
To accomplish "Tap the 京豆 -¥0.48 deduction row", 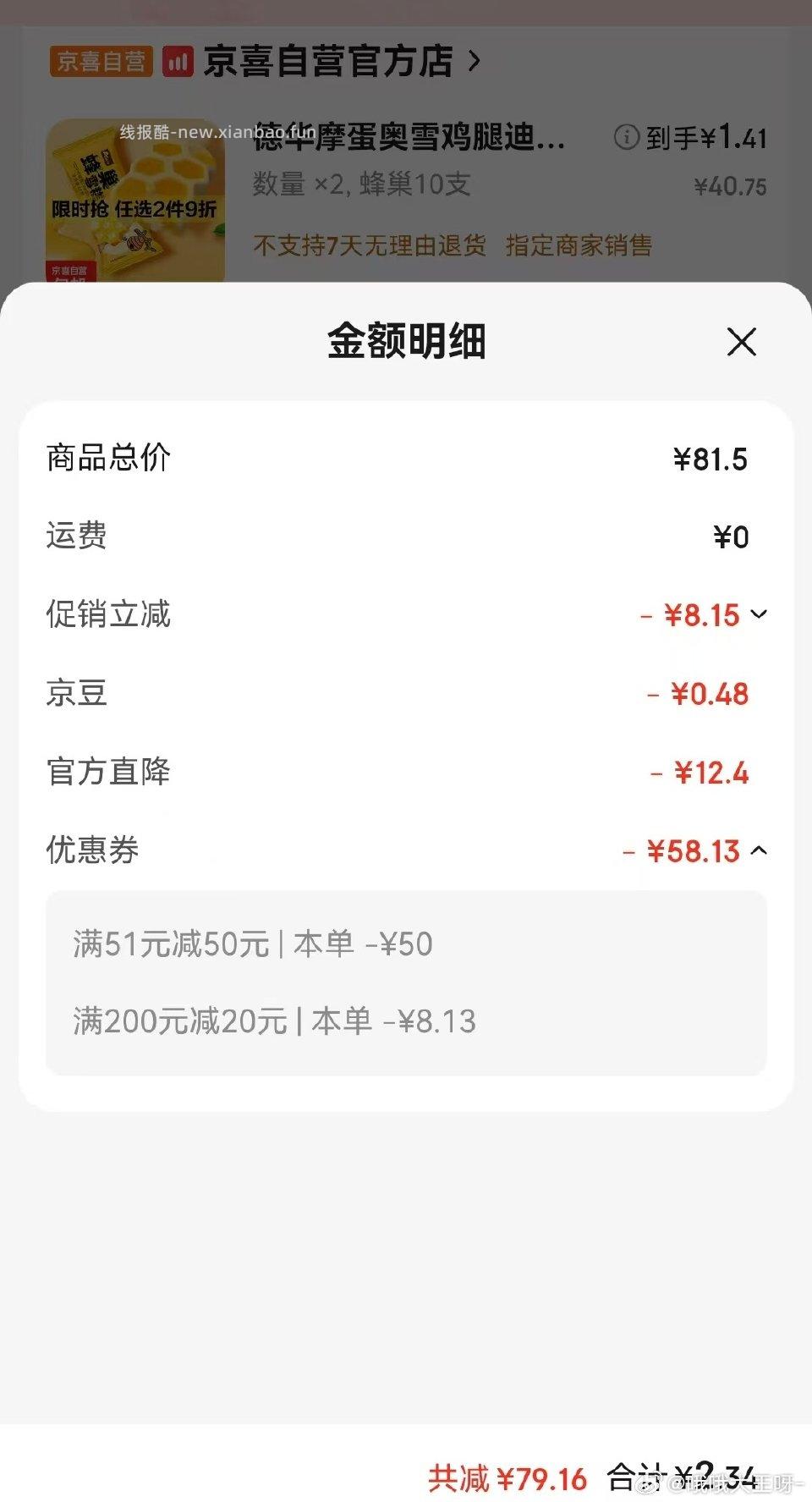I will 406,694.
